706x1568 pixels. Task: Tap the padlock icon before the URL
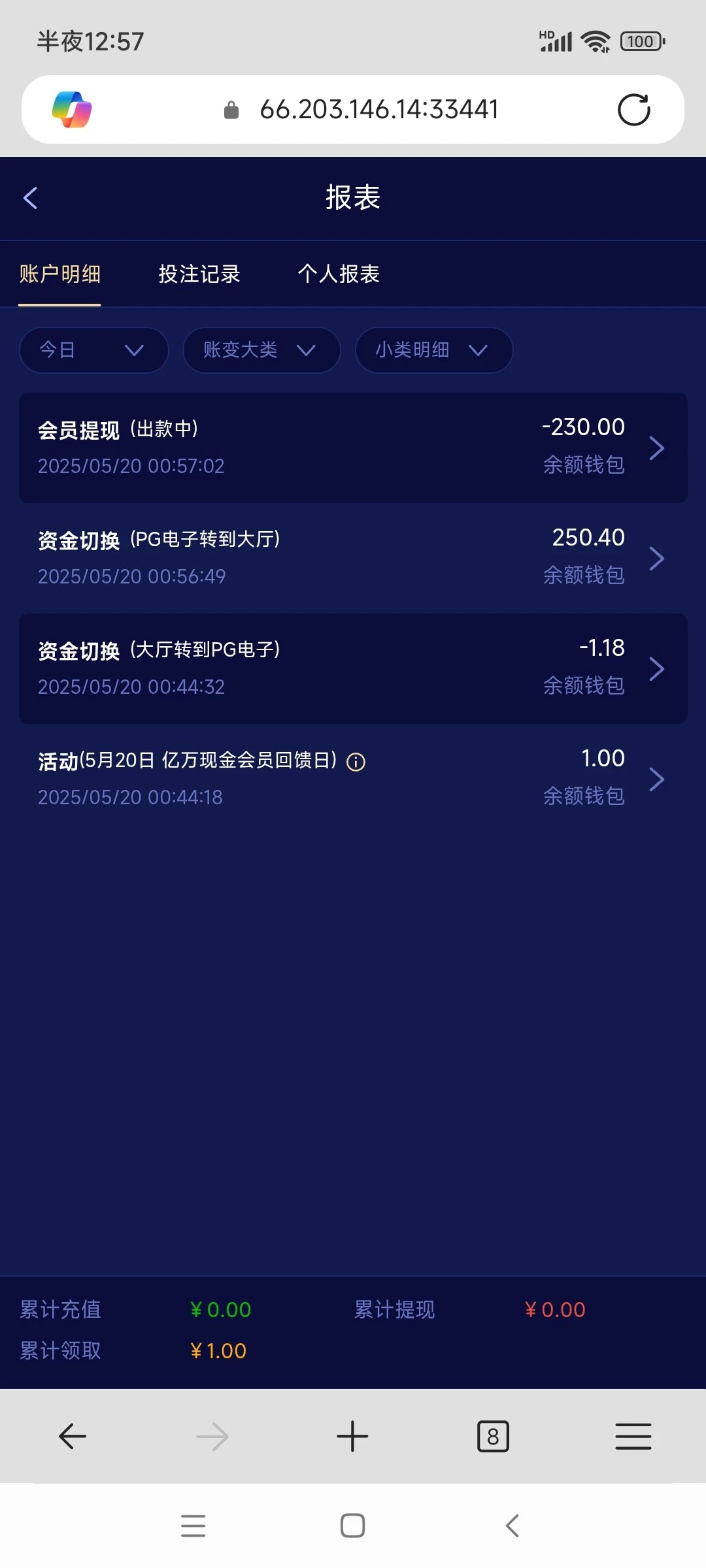click(232, 108)
